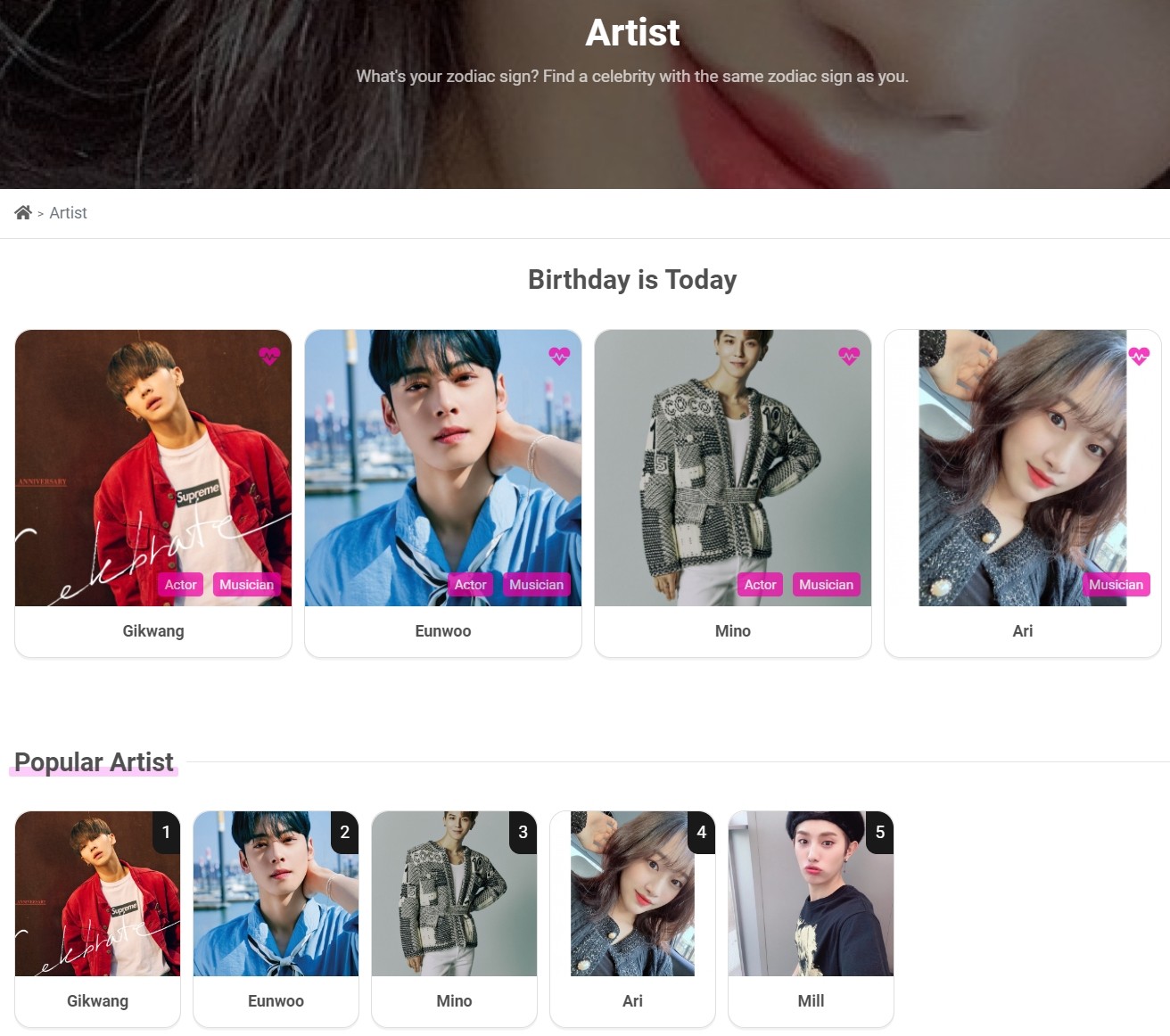Favorite Mino using the heart icon

coord(849,356)
